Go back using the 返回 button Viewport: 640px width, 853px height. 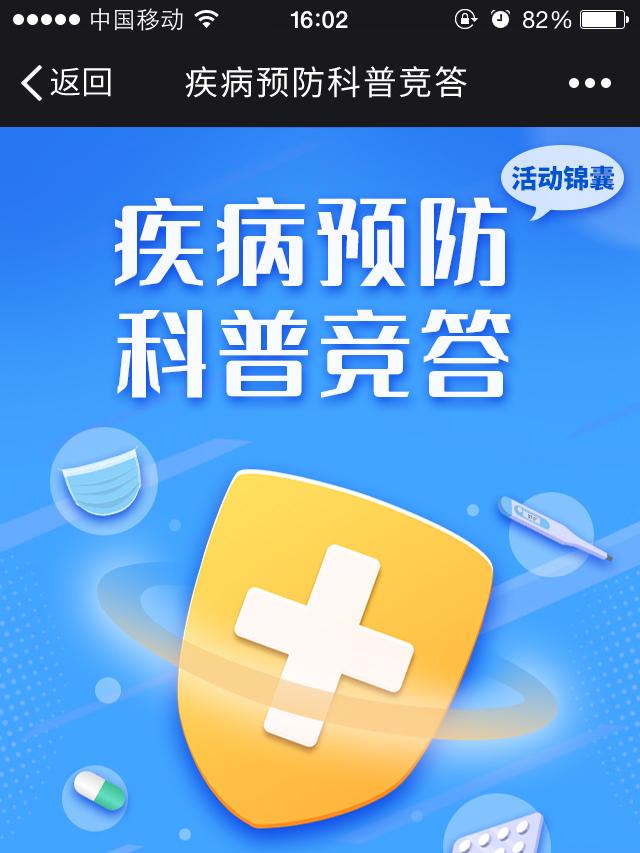66,83
